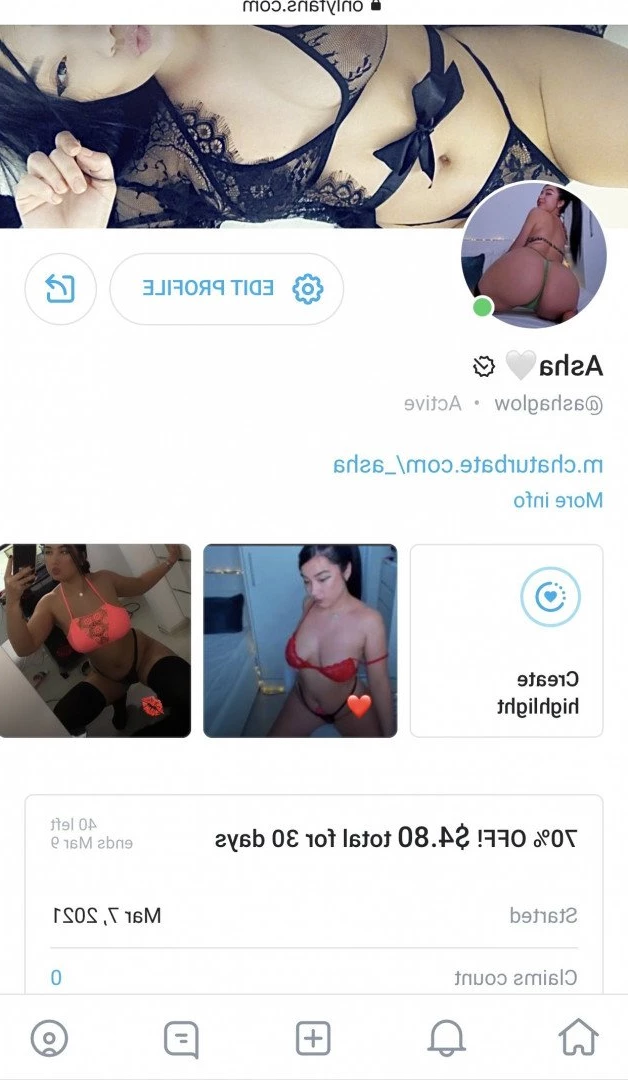628x1080 pixels.
Task: Share this profile via the share icon
Action: pos(60,289)
